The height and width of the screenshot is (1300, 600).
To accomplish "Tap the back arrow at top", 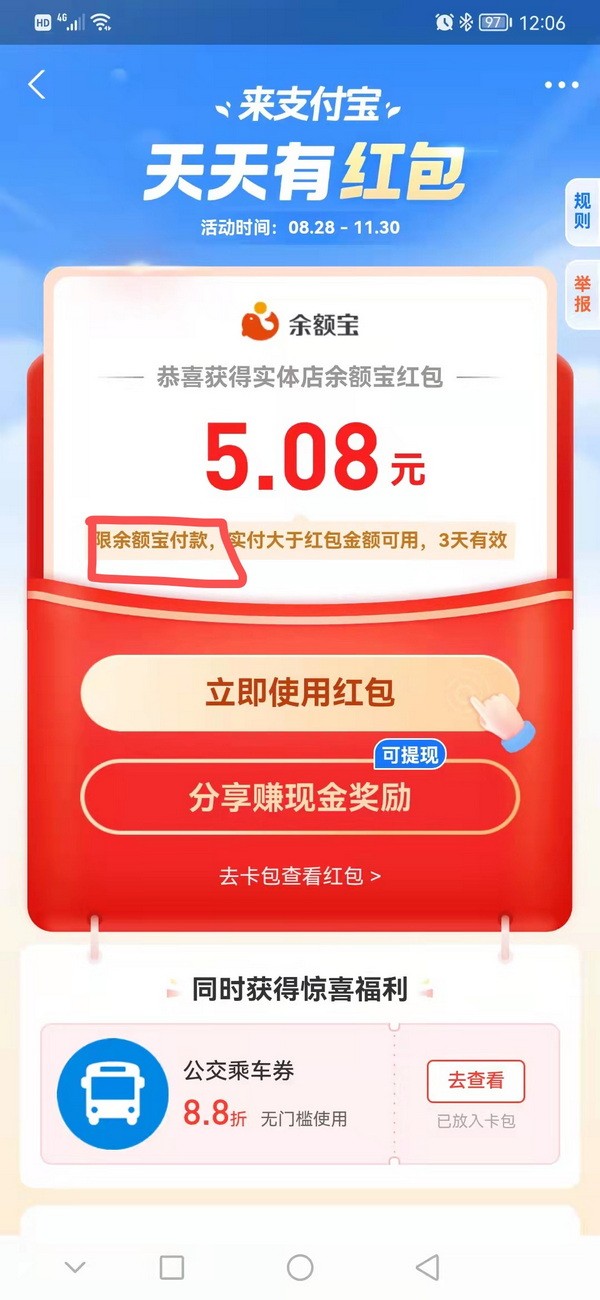I will tap(37, 85).
